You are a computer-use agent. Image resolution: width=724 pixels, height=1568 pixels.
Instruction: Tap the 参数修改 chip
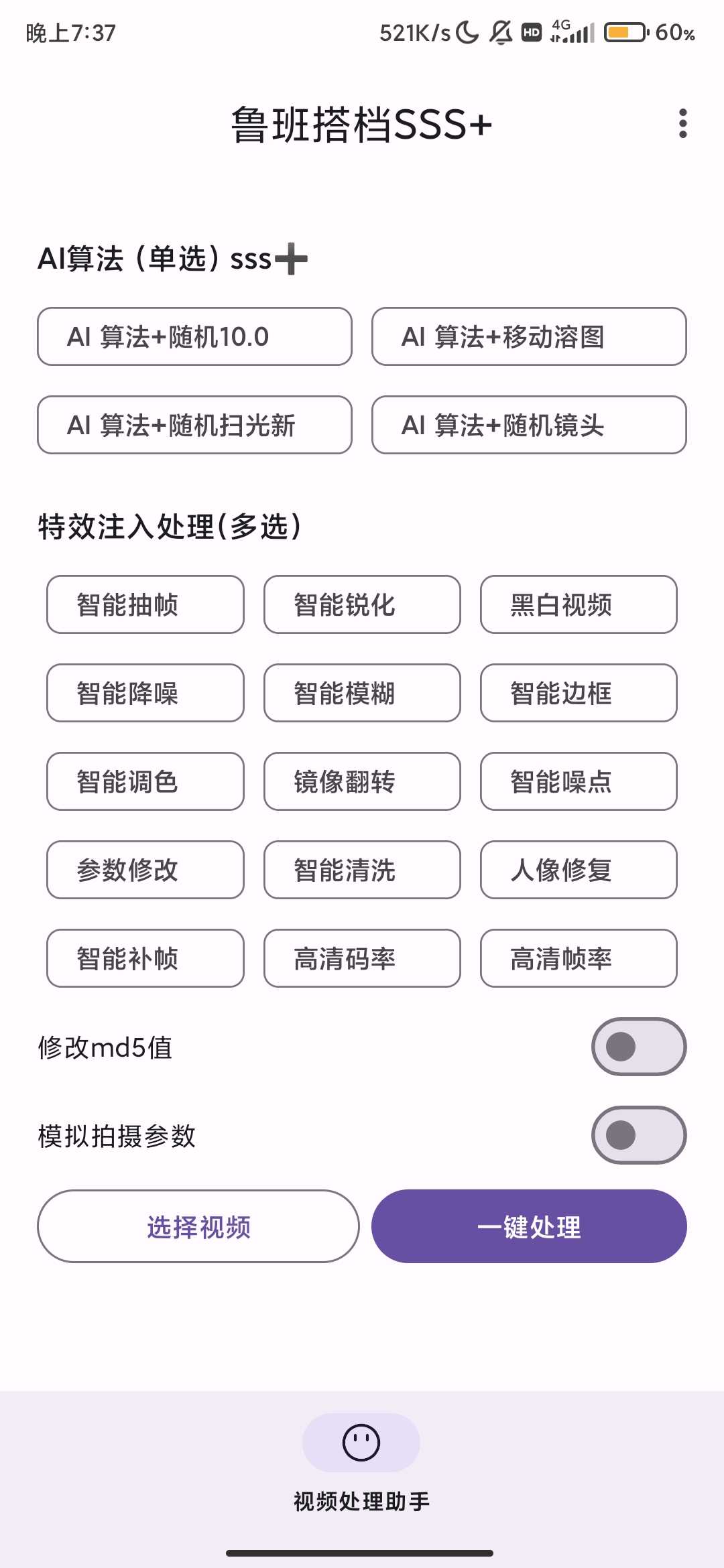point(145,870)
